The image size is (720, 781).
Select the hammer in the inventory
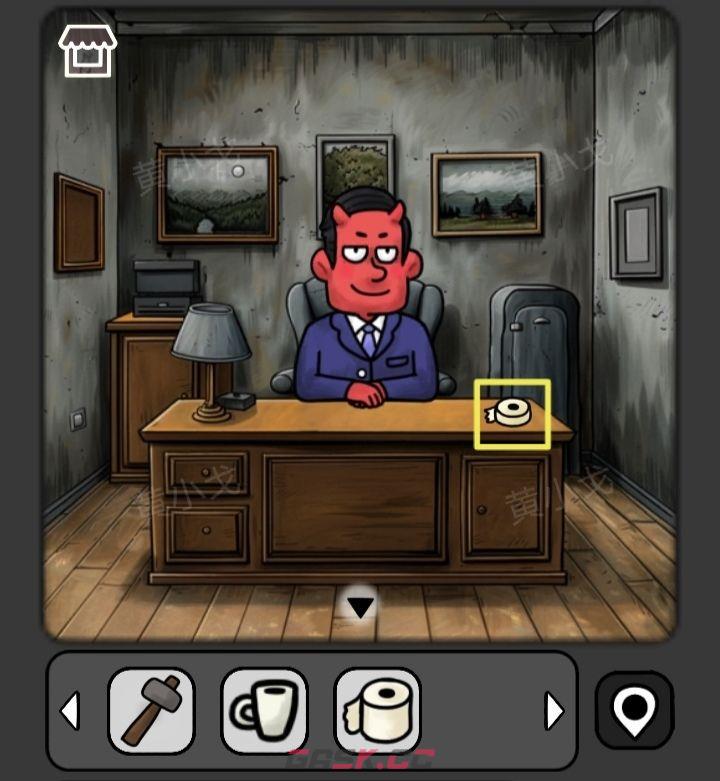pyautogui.click(x=151, y=710)
